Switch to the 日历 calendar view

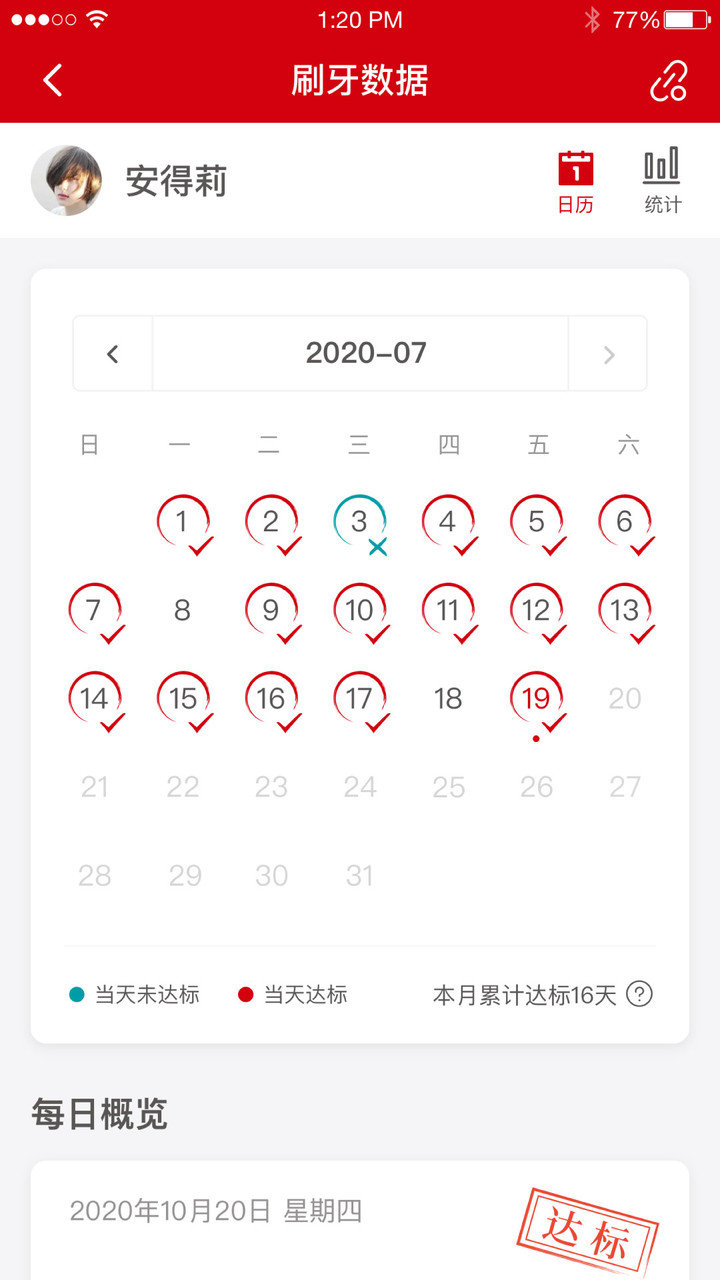[575, 182]
